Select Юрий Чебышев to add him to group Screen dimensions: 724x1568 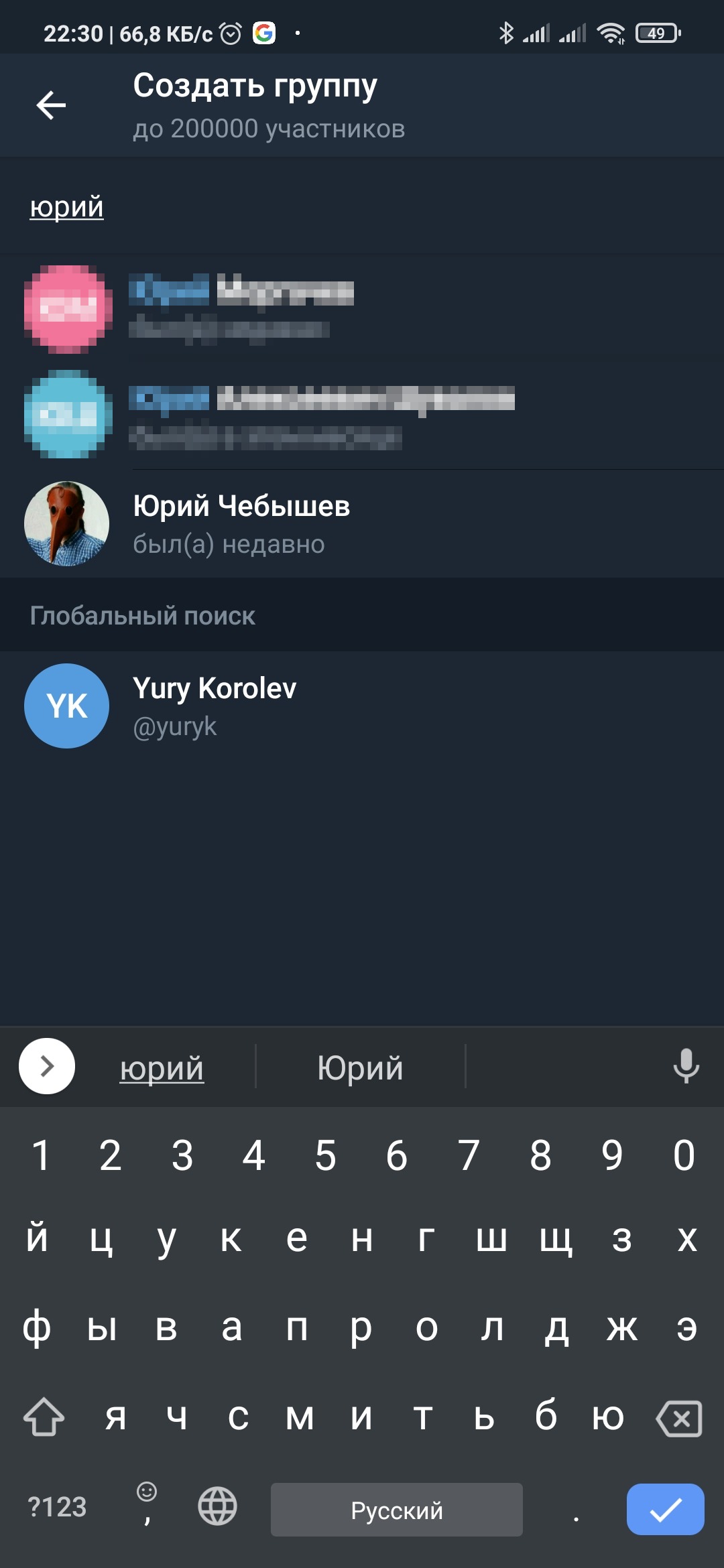[x=362, y=523]
